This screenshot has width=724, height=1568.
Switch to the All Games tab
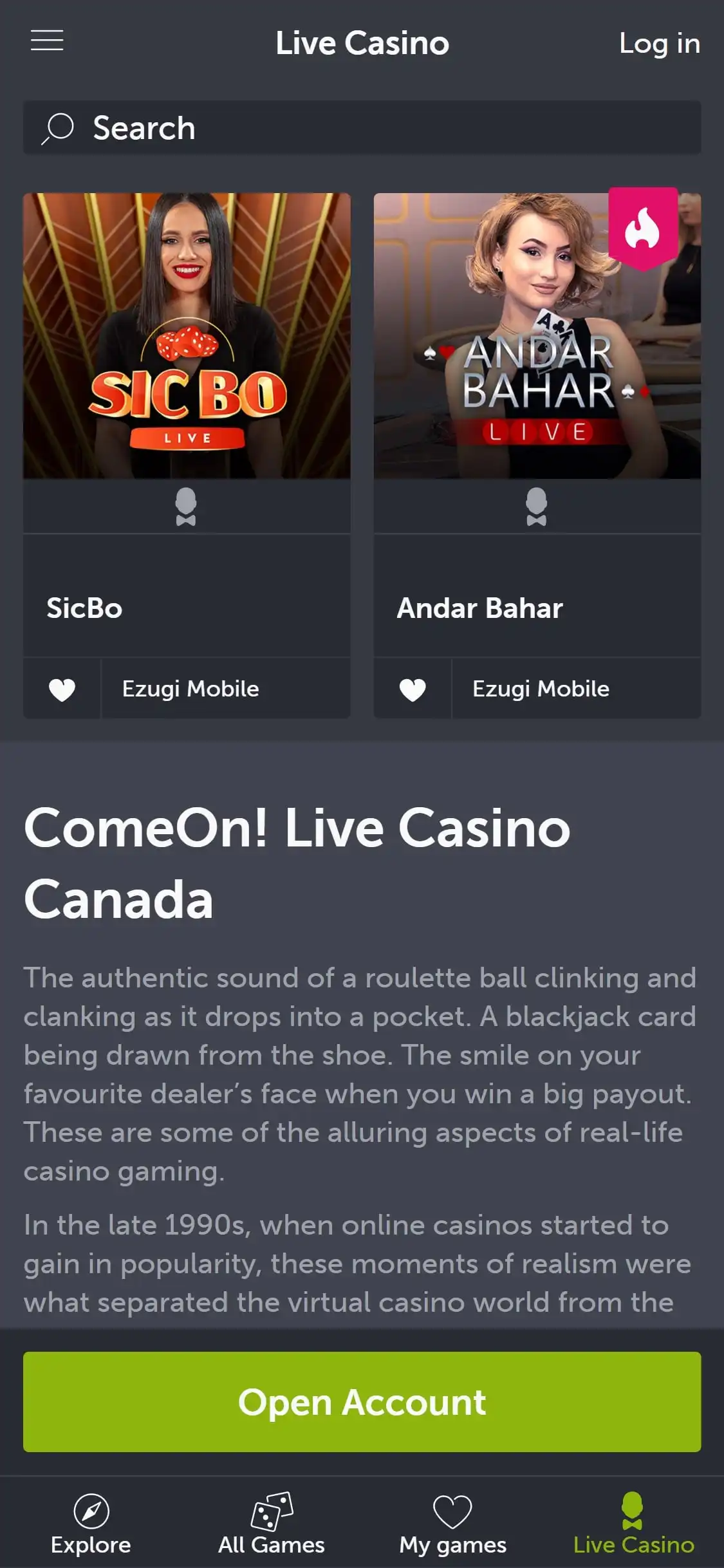click(271, 1523)
